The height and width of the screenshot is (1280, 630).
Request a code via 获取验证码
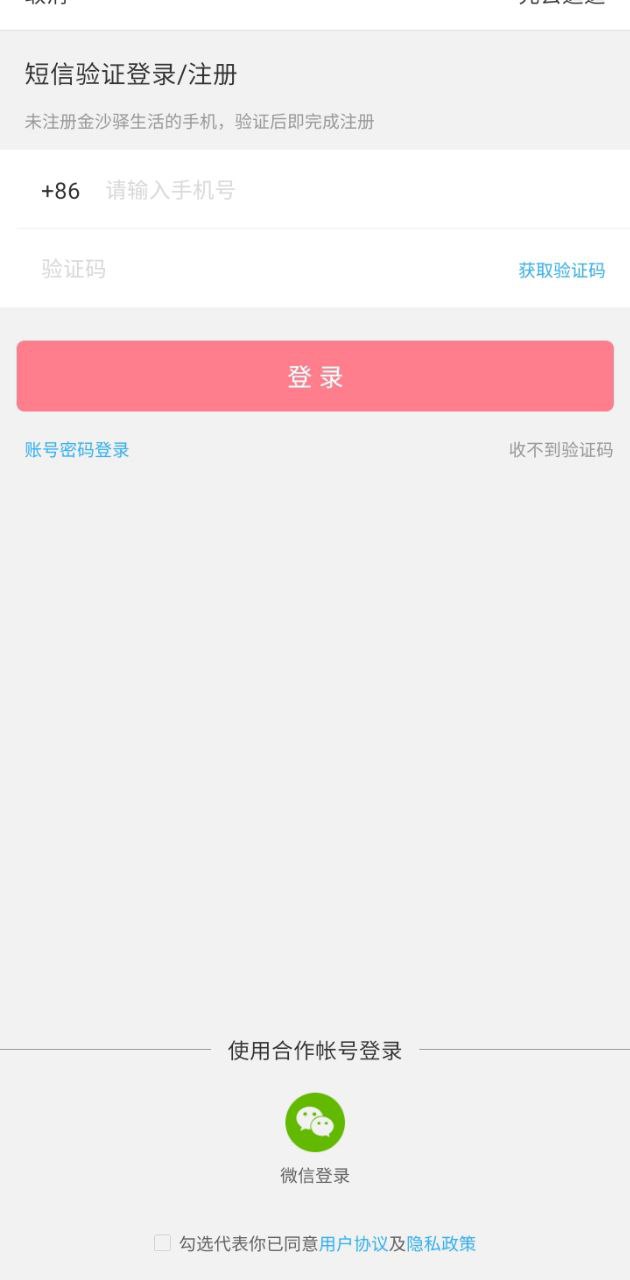pos(561,270)
